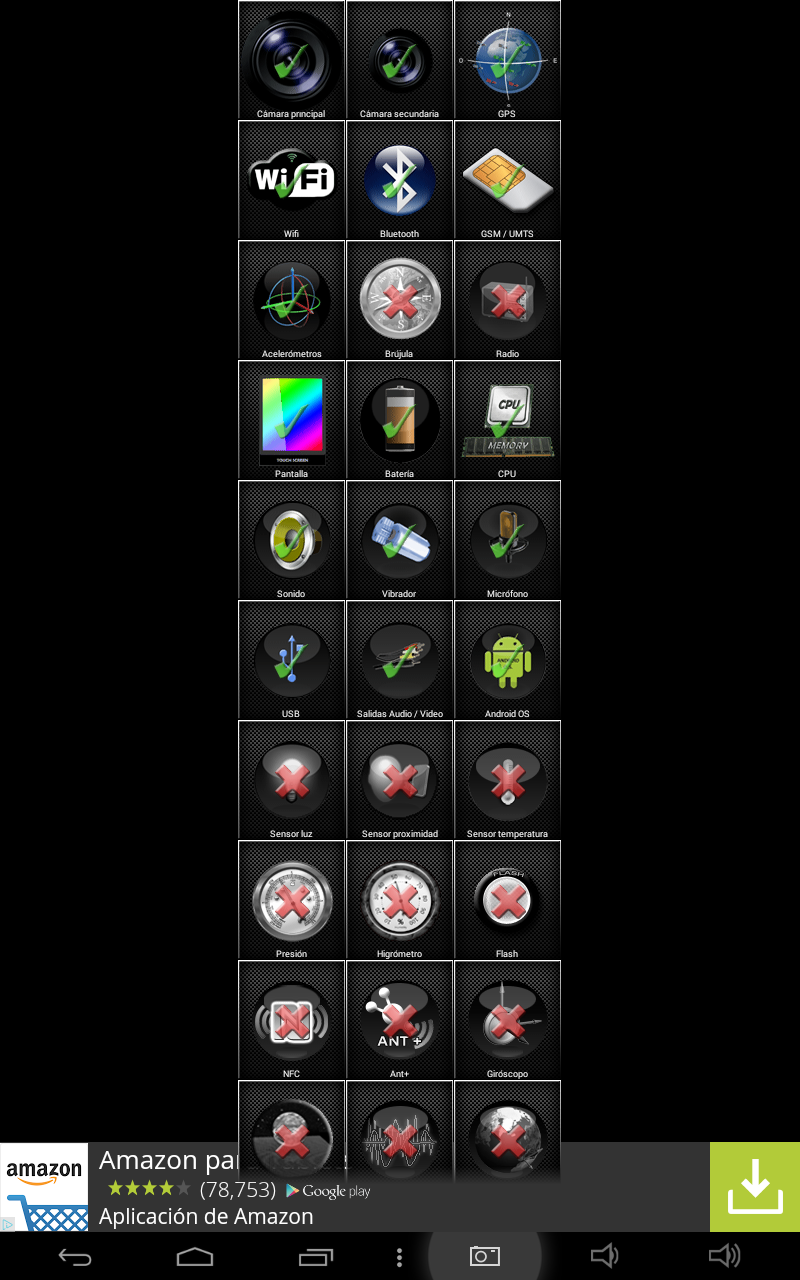Go back with the system back button
Viewport: 800px width, 1280px height.
point(75,1256)
